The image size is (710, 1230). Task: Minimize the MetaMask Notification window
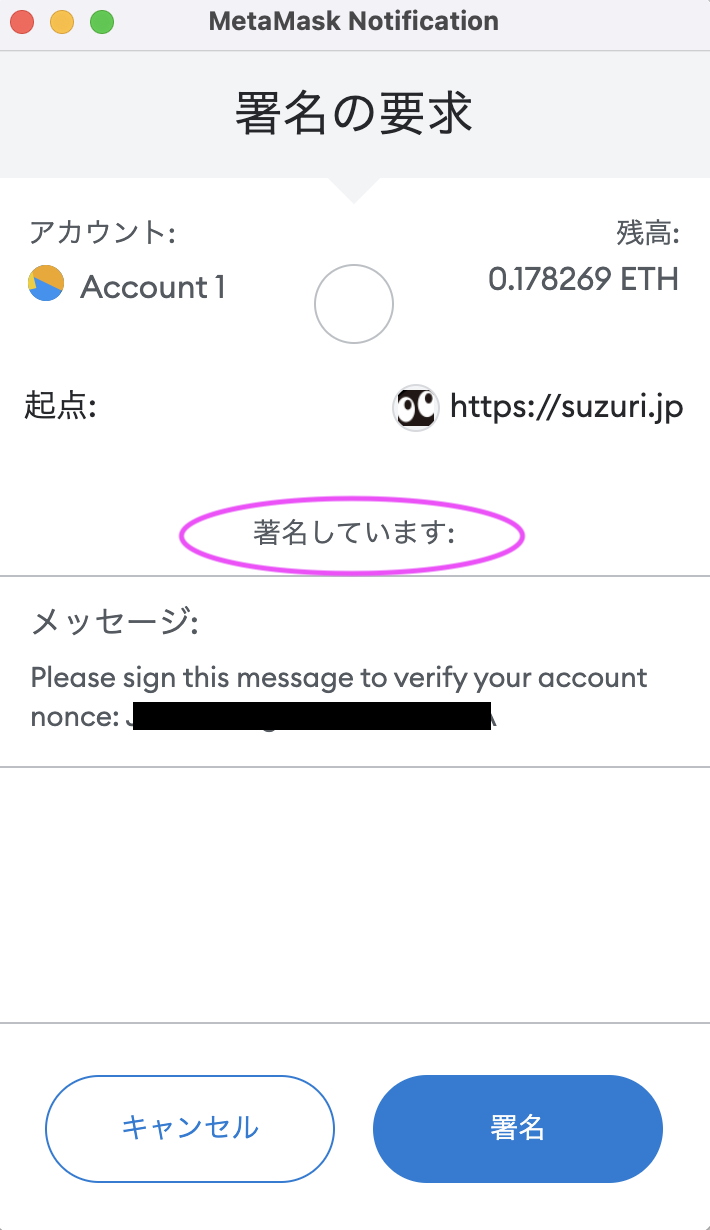(62, 22)
